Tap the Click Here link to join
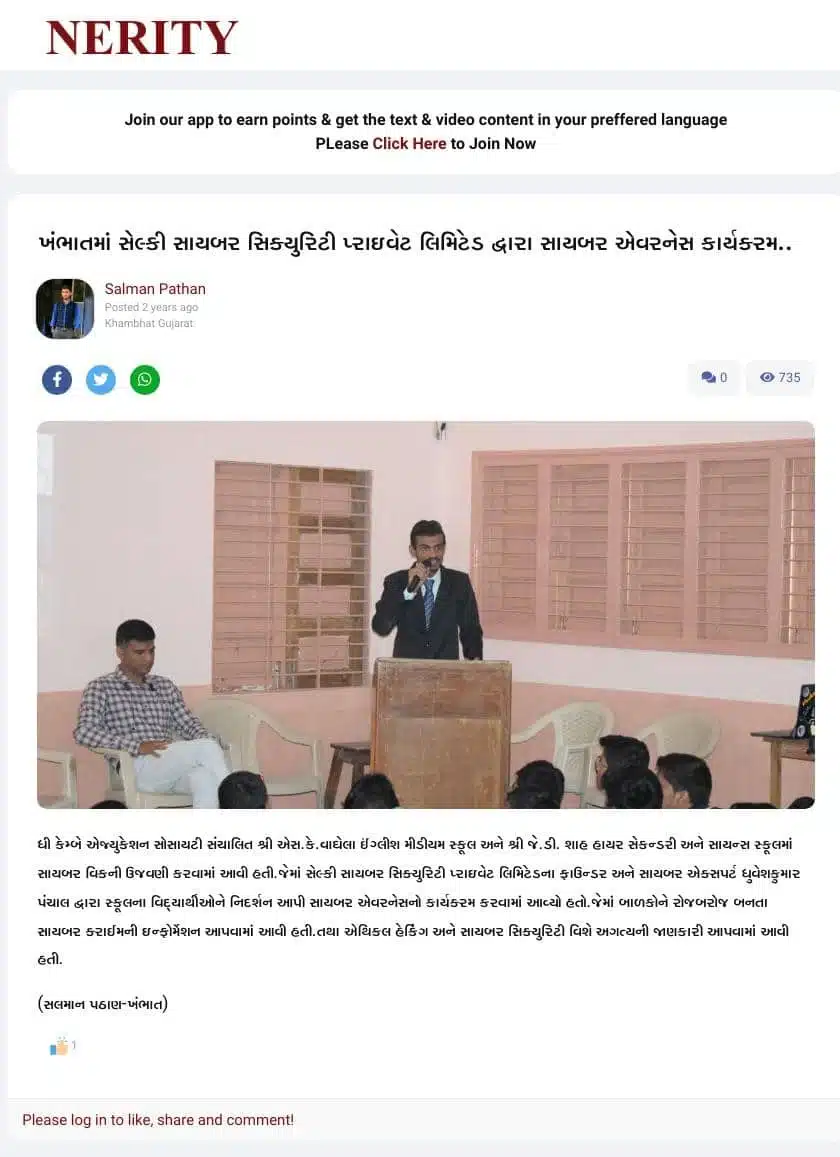840x1157 pixels. (x=409, y=143)
